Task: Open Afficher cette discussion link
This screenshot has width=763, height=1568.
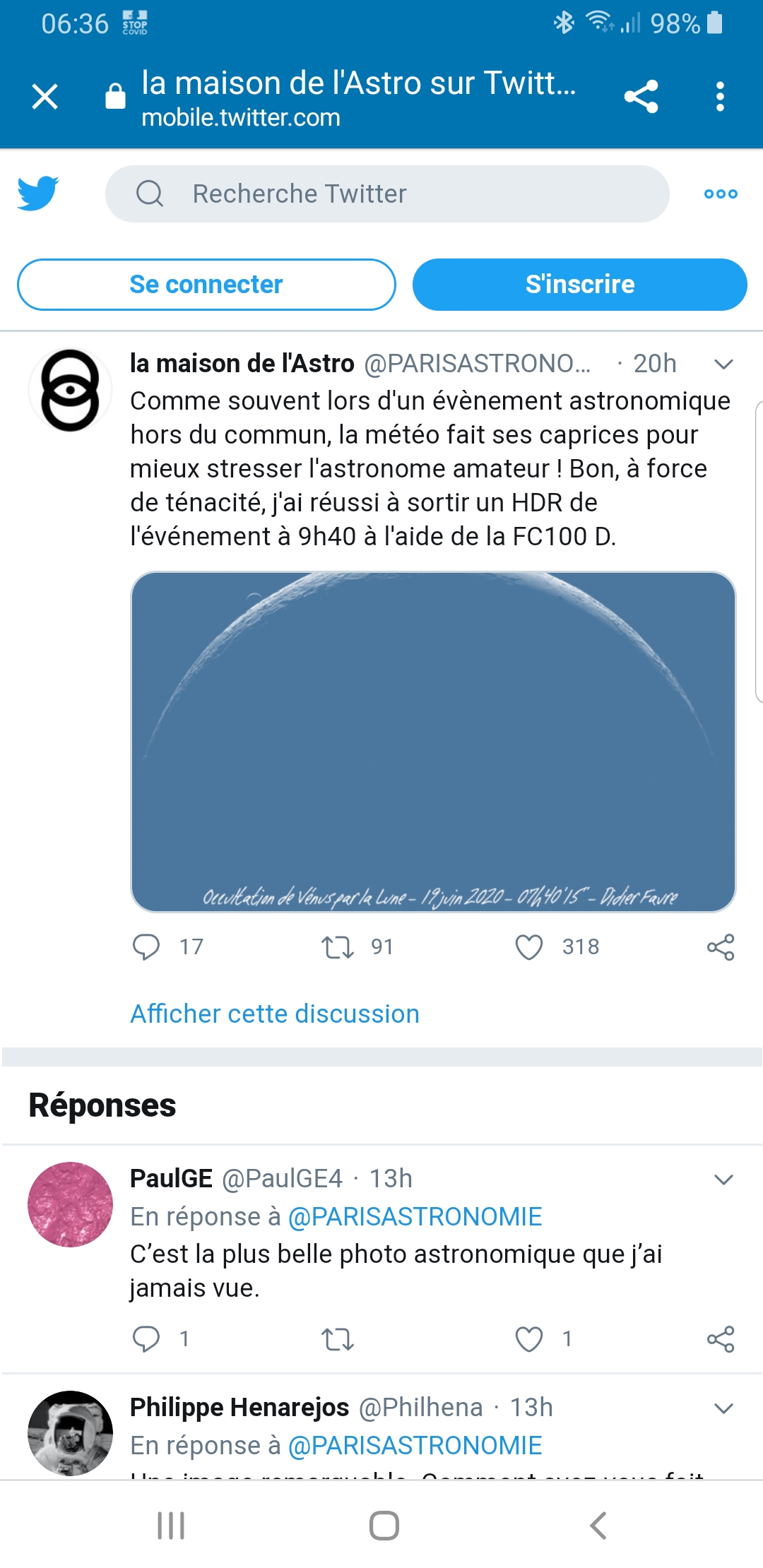Action: [x=275, y=1014]
